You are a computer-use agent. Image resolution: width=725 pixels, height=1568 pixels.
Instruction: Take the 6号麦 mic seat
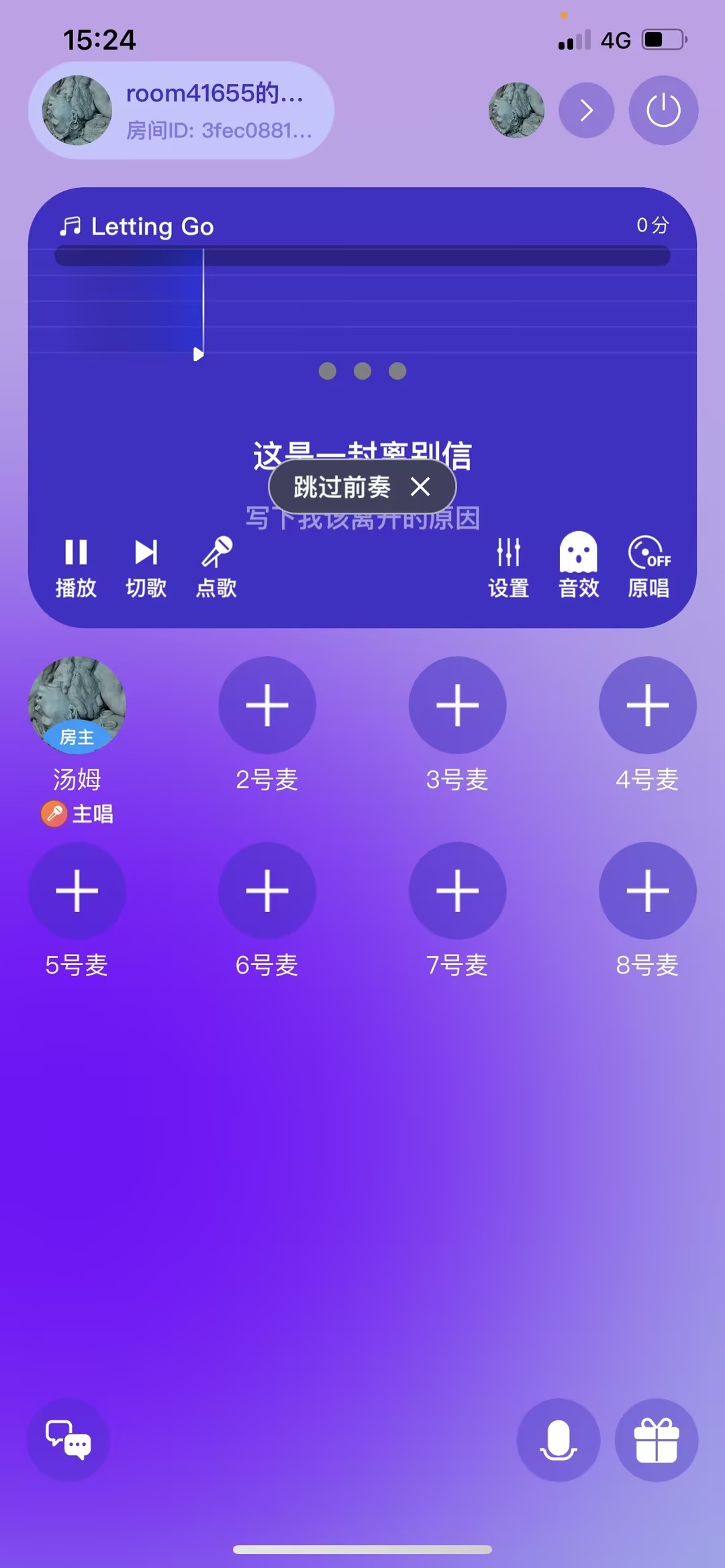coord(267,891)
